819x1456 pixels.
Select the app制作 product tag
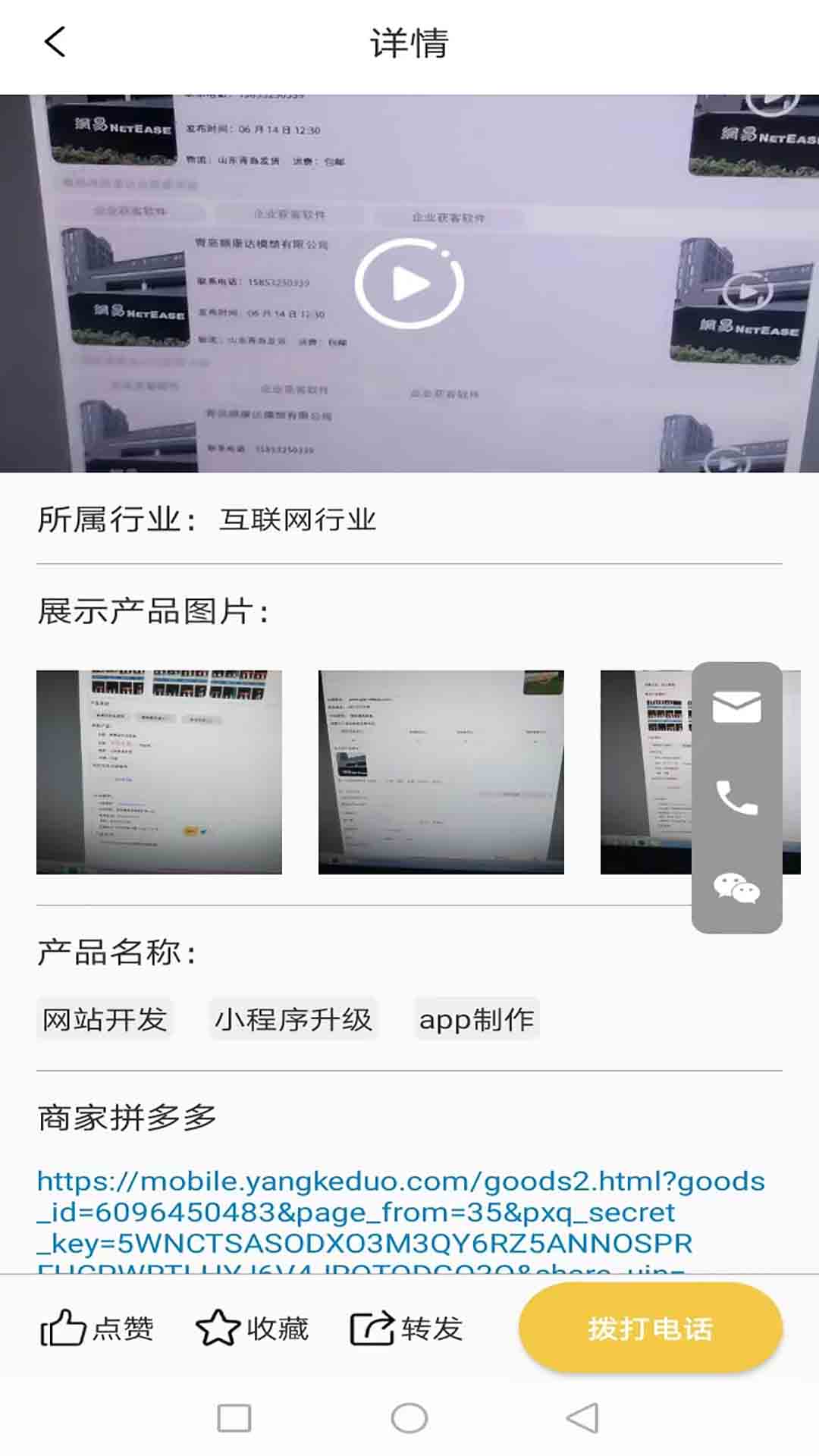point(476,1019)
